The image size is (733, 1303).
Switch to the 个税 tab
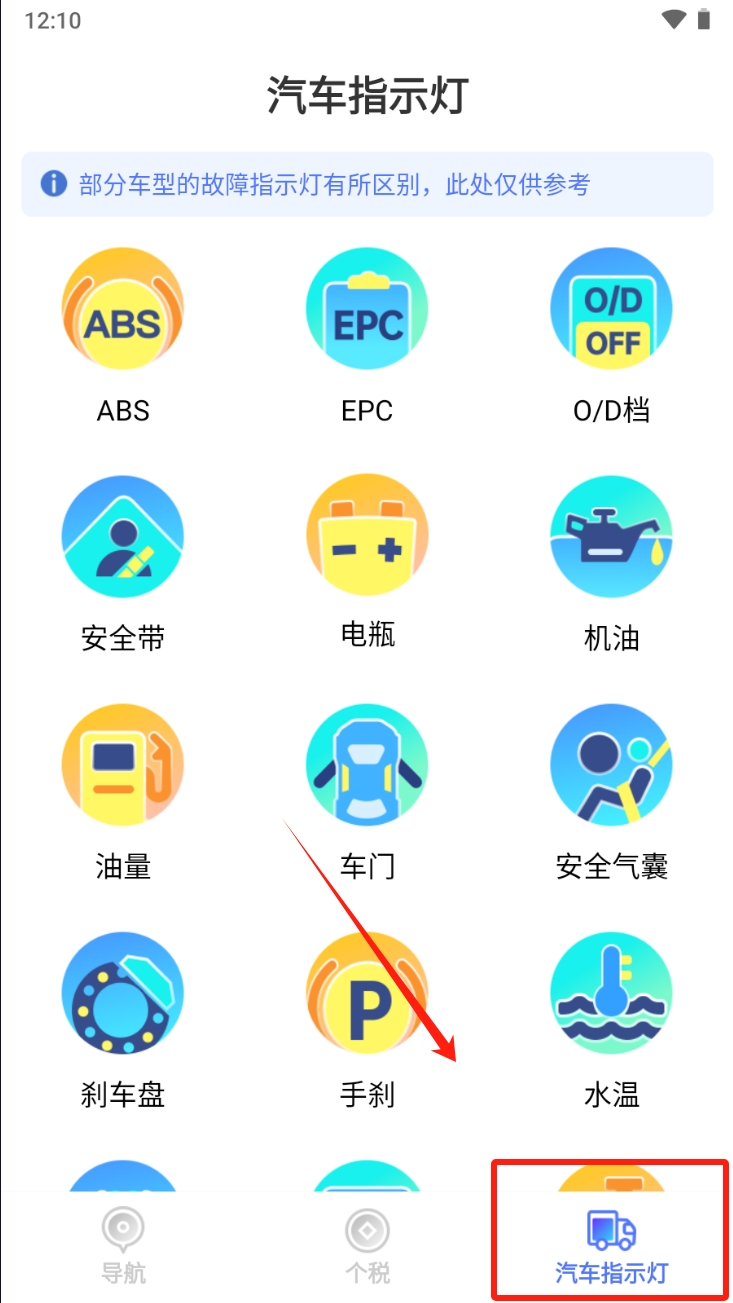367,1246
